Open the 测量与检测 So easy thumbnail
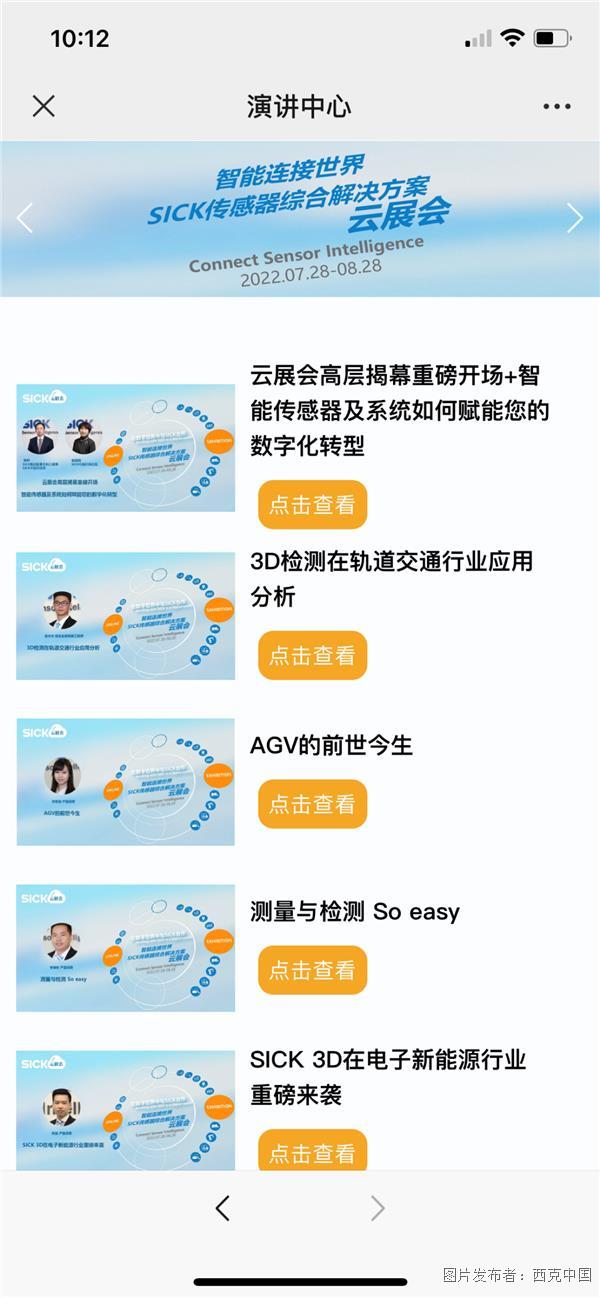The image size is (600, 1298). [x=126, y=948]
